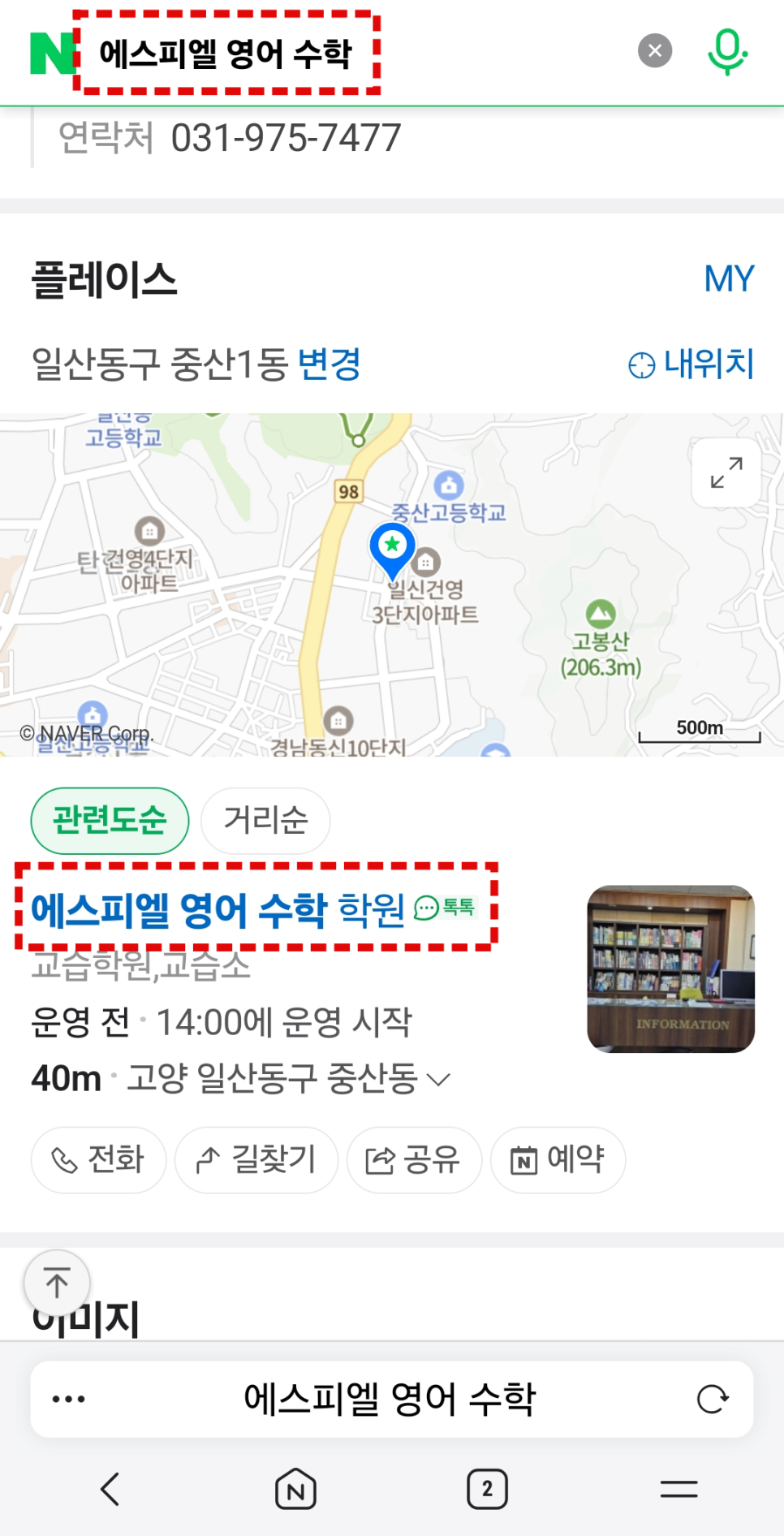Open the MY places link
This screenshot has width=784, height=1536.
pos(729,278)
